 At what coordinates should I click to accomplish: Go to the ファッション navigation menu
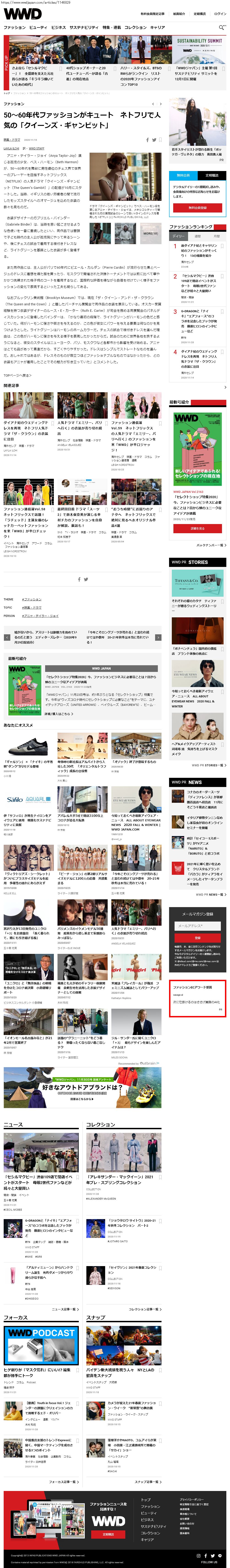15,27
